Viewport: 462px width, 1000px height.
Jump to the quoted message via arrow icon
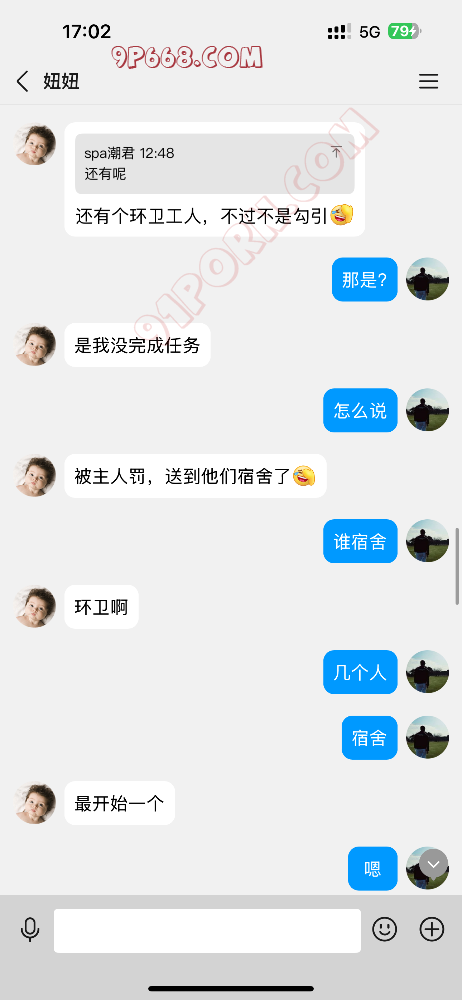[x=336, y=152]
